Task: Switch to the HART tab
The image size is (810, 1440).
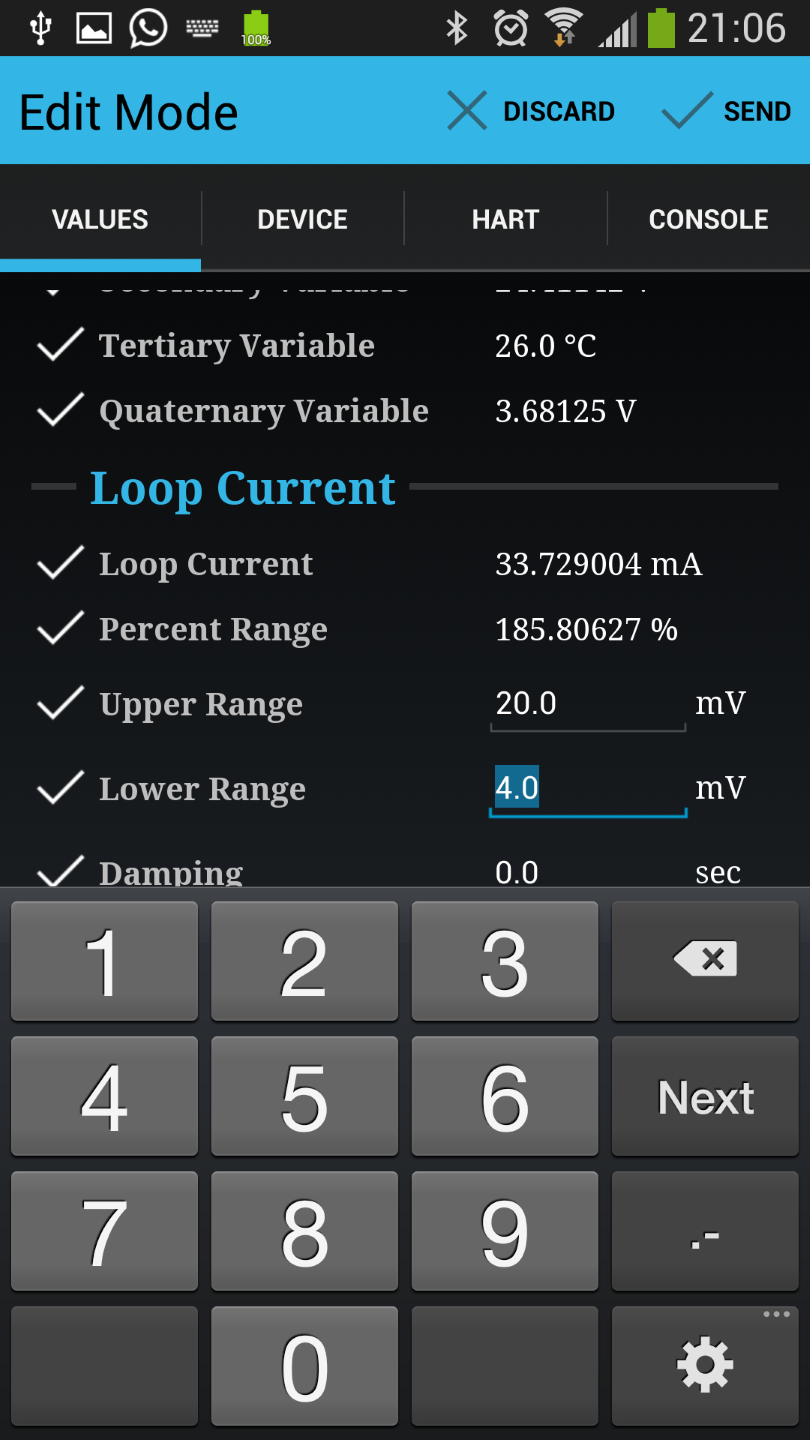Action: [x=505, y=220]
